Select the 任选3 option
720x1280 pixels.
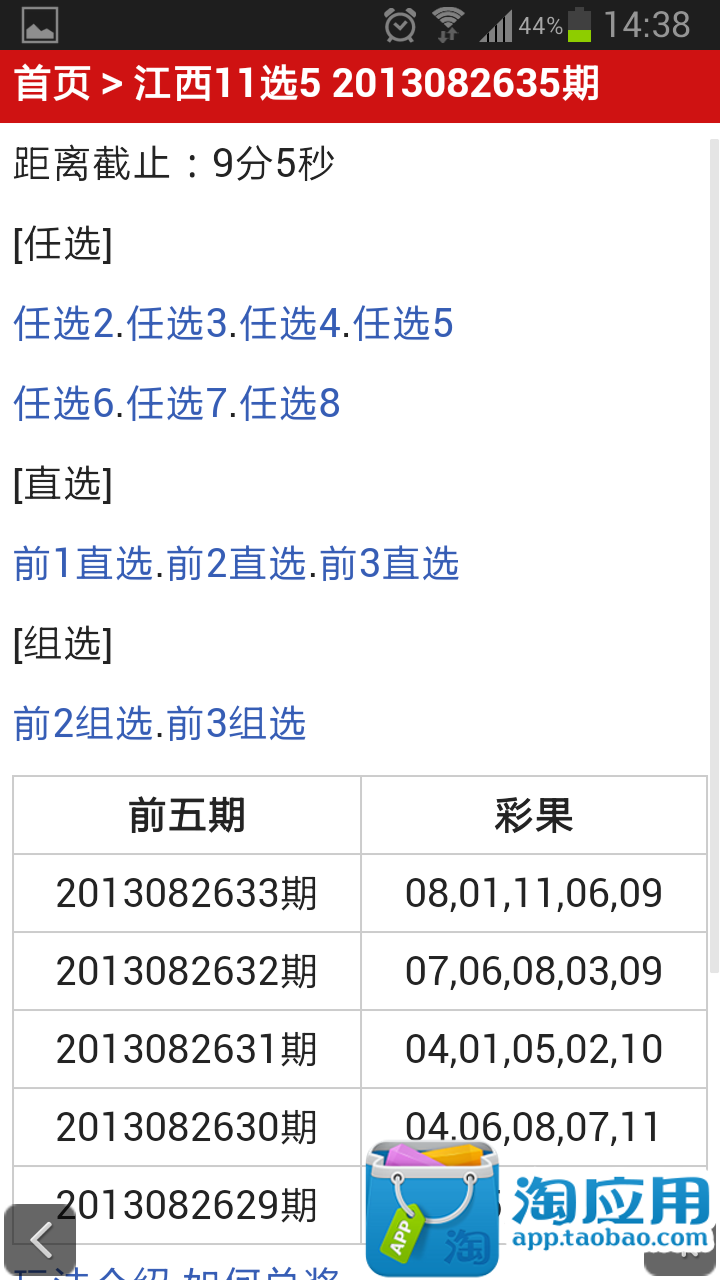(x=178, y=324)
